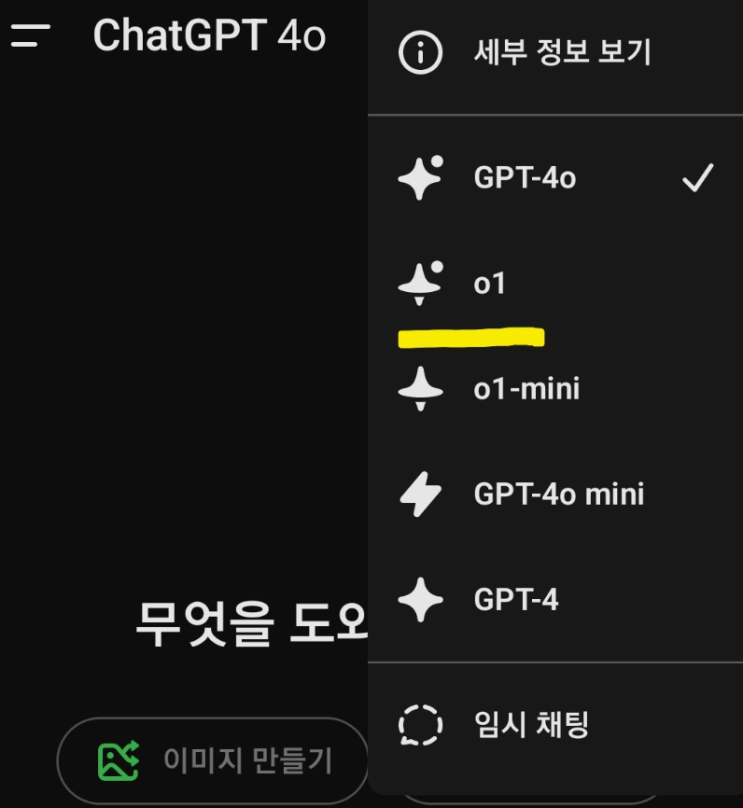Select the GPT-4o model
The width and height of the screenshot is (743, 808).
point(555,178)
